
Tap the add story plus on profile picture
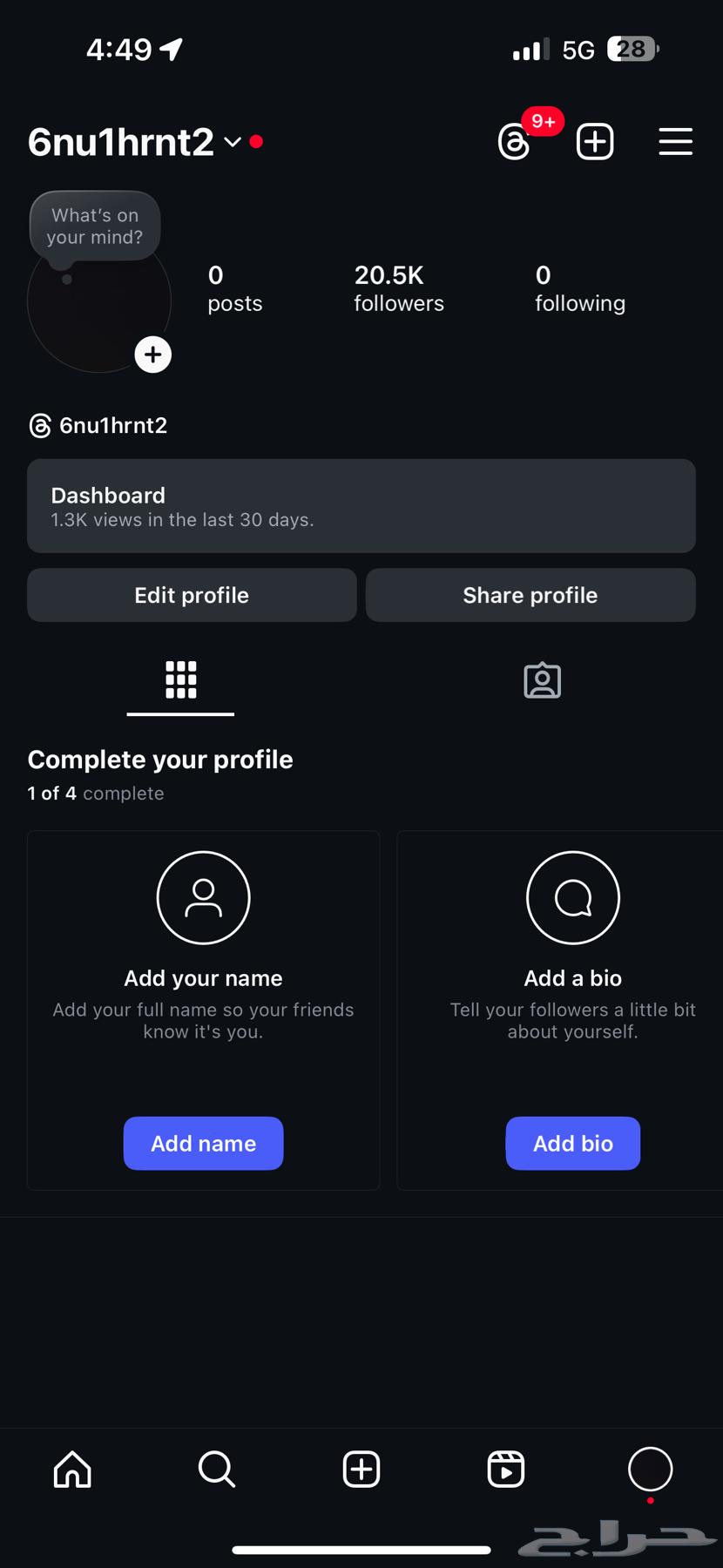(x=153, y=355)
